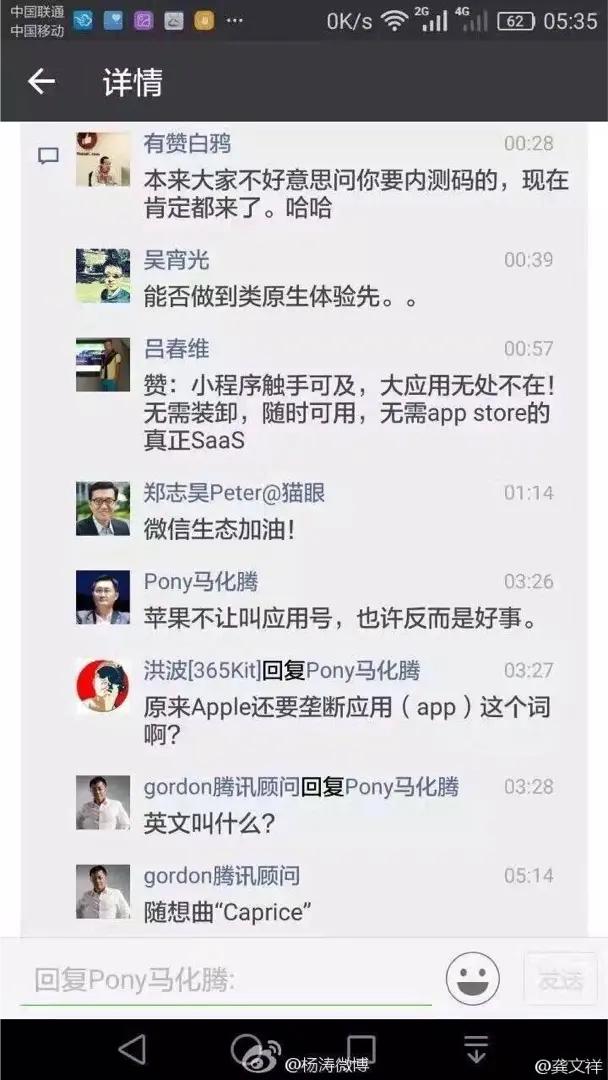Tap the 随想曲 "Caprice" comment
608x1080 pixels.
228,912
